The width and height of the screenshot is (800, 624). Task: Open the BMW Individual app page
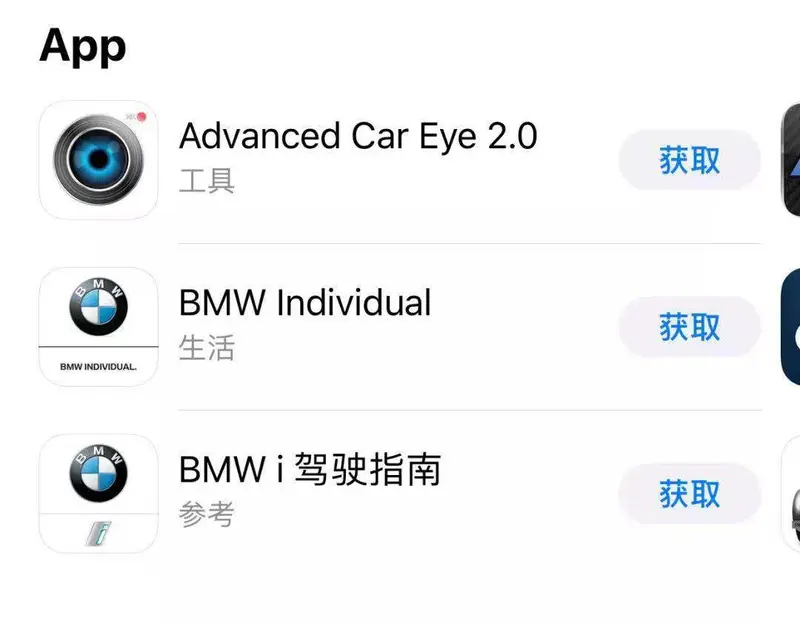point(304,303)
